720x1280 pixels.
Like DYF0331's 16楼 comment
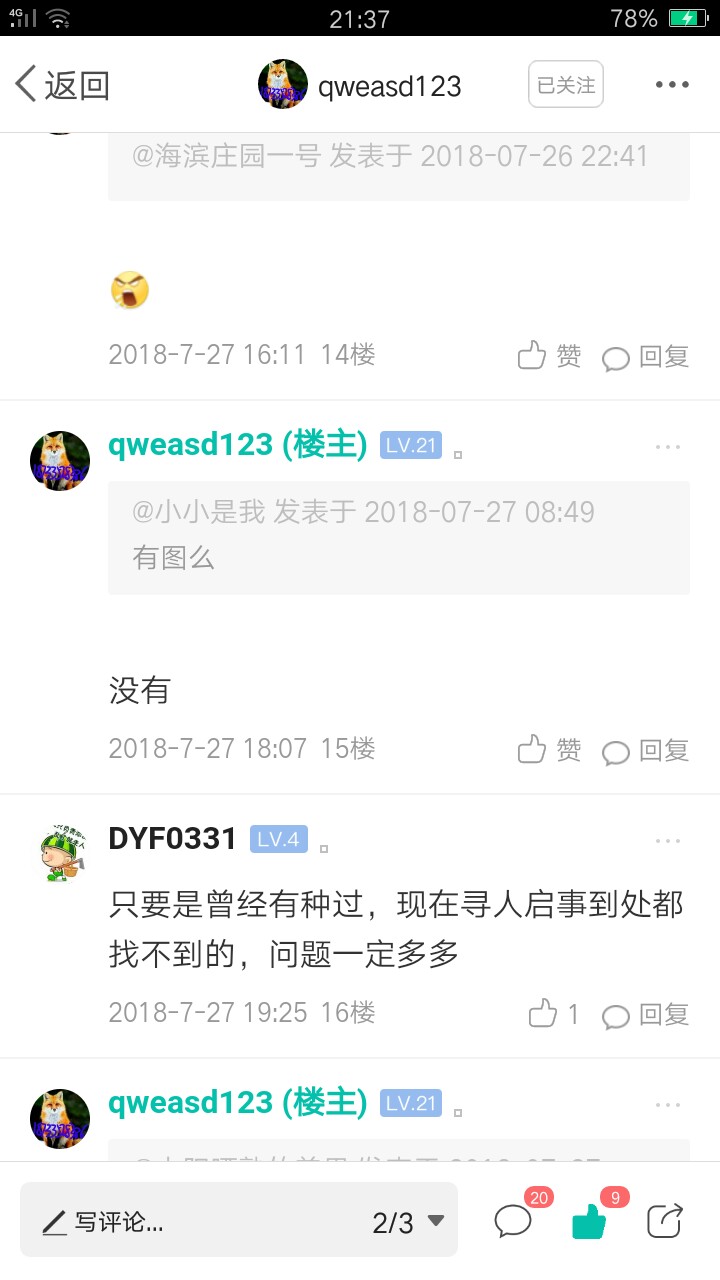pos(554,1014)
